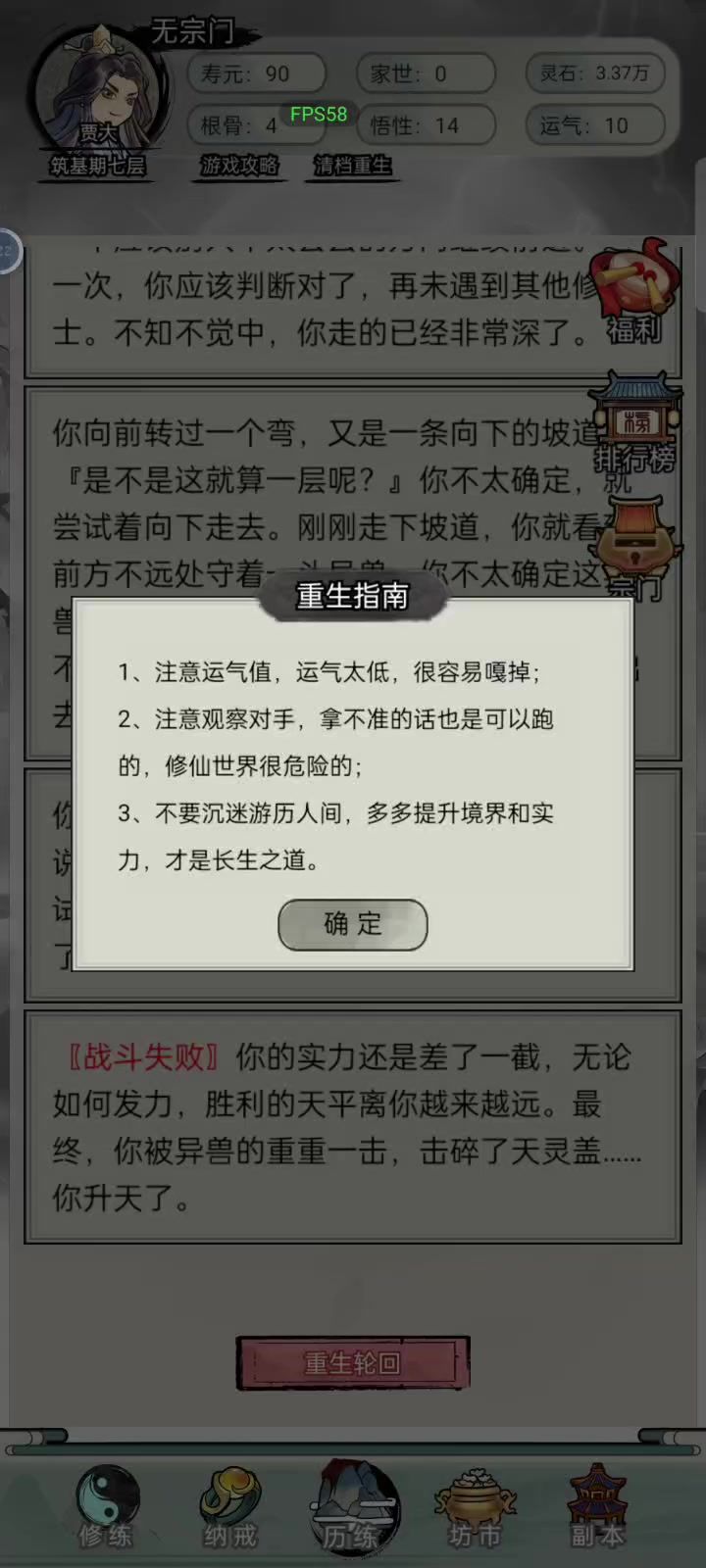Open the 福利 rewards icon
The height and width of the screenshot is (1568, 706).
coord(639,294)
